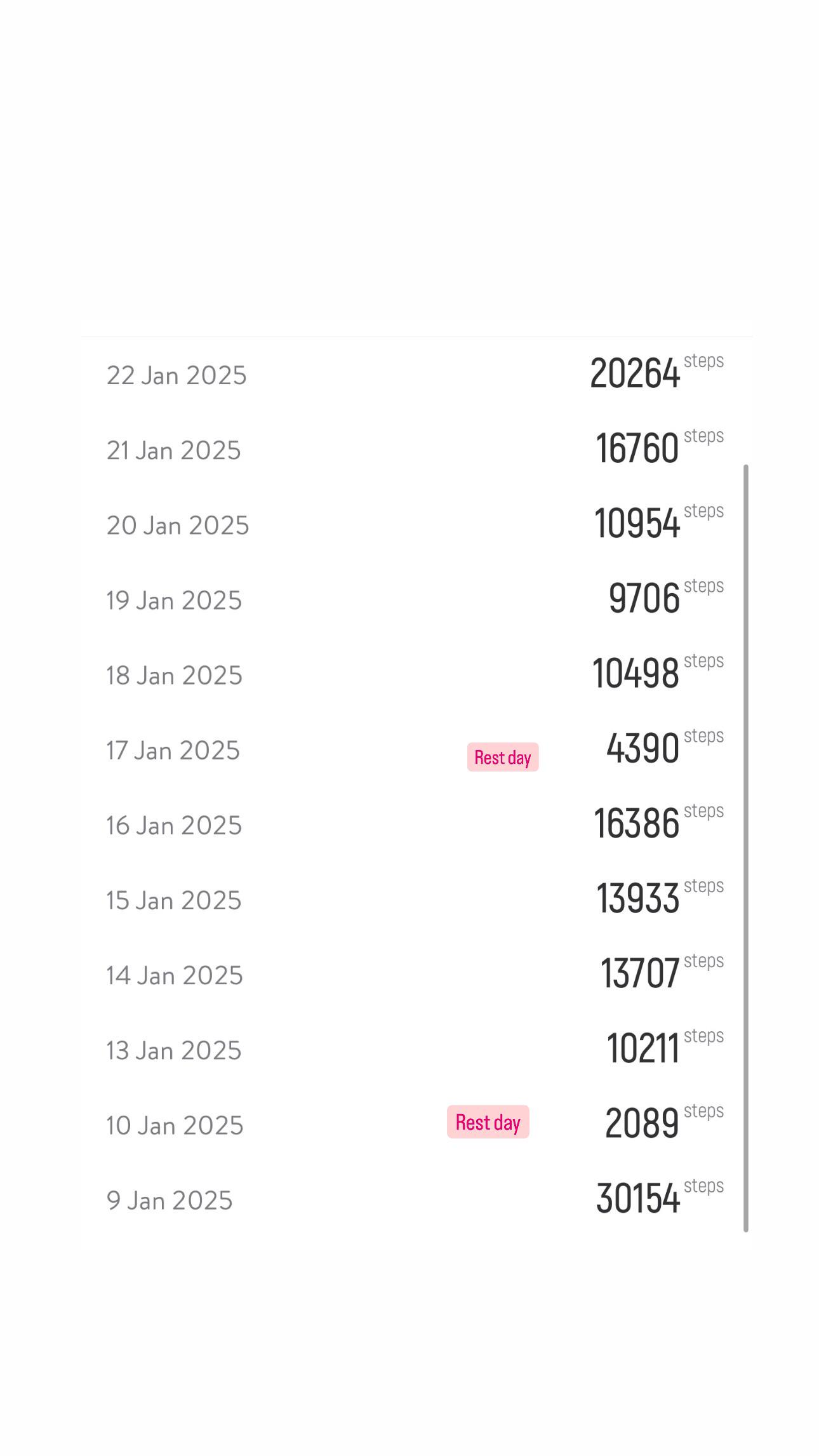819x1456 pixels.
Task: Open the 14 Jan 2025 entry
Action: 416,975
